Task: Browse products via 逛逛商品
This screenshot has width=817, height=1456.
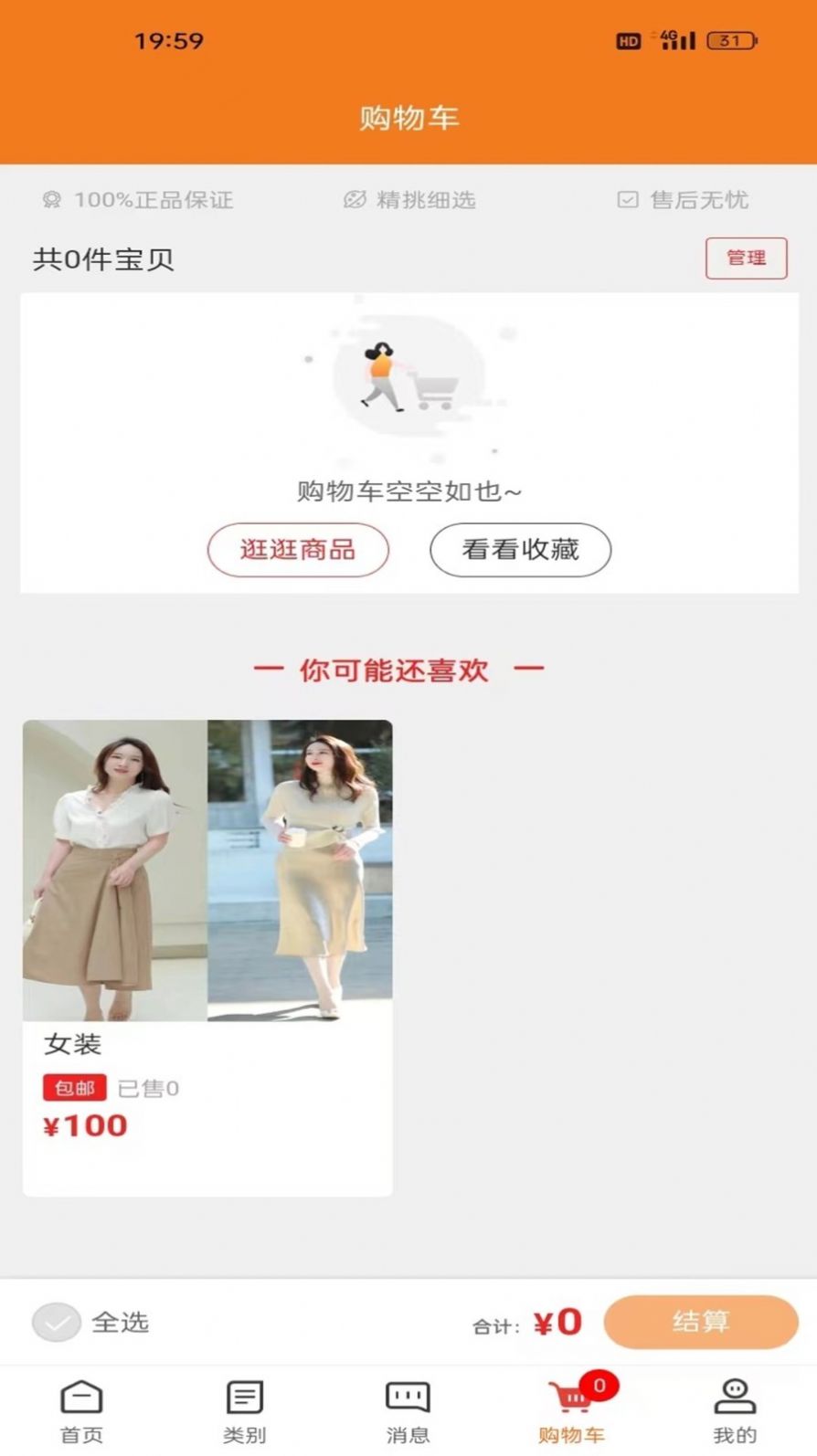Action: click(298, 549)
